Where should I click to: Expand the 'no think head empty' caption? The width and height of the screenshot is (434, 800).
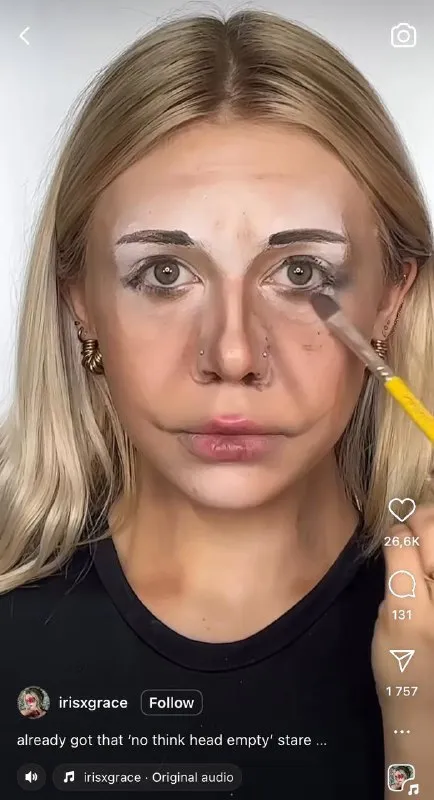click(171, 740)
